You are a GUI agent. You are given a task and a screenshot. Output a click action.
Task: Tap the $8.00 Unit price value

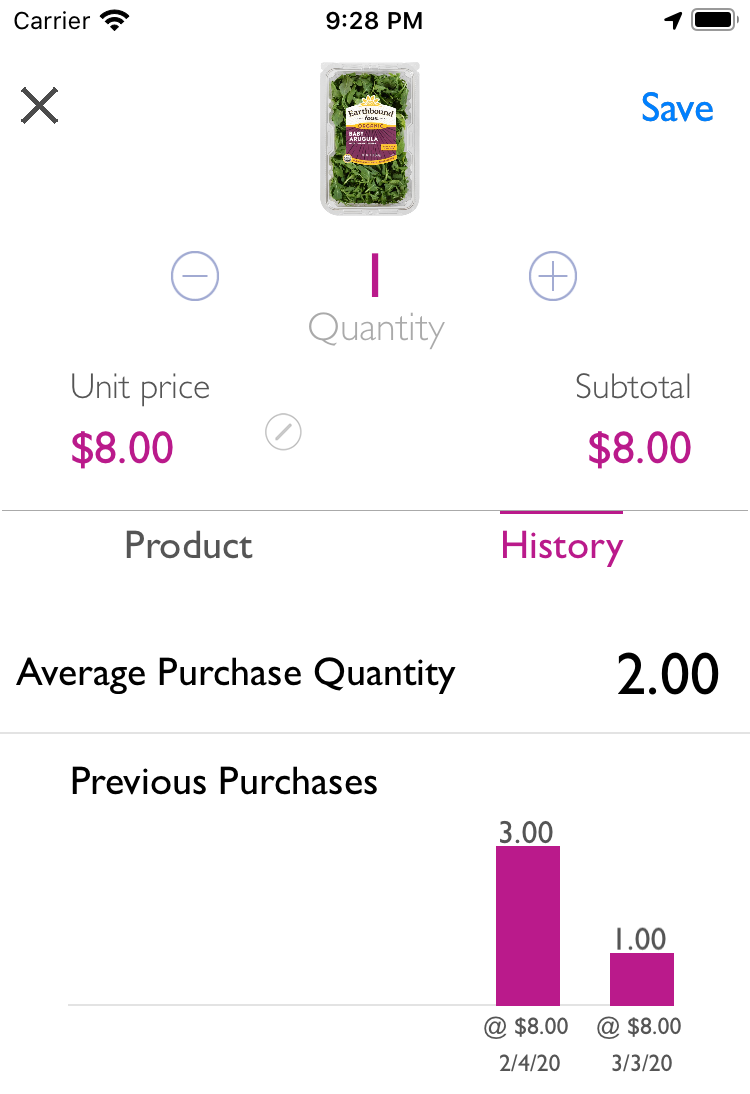click(x=122, y=448)
